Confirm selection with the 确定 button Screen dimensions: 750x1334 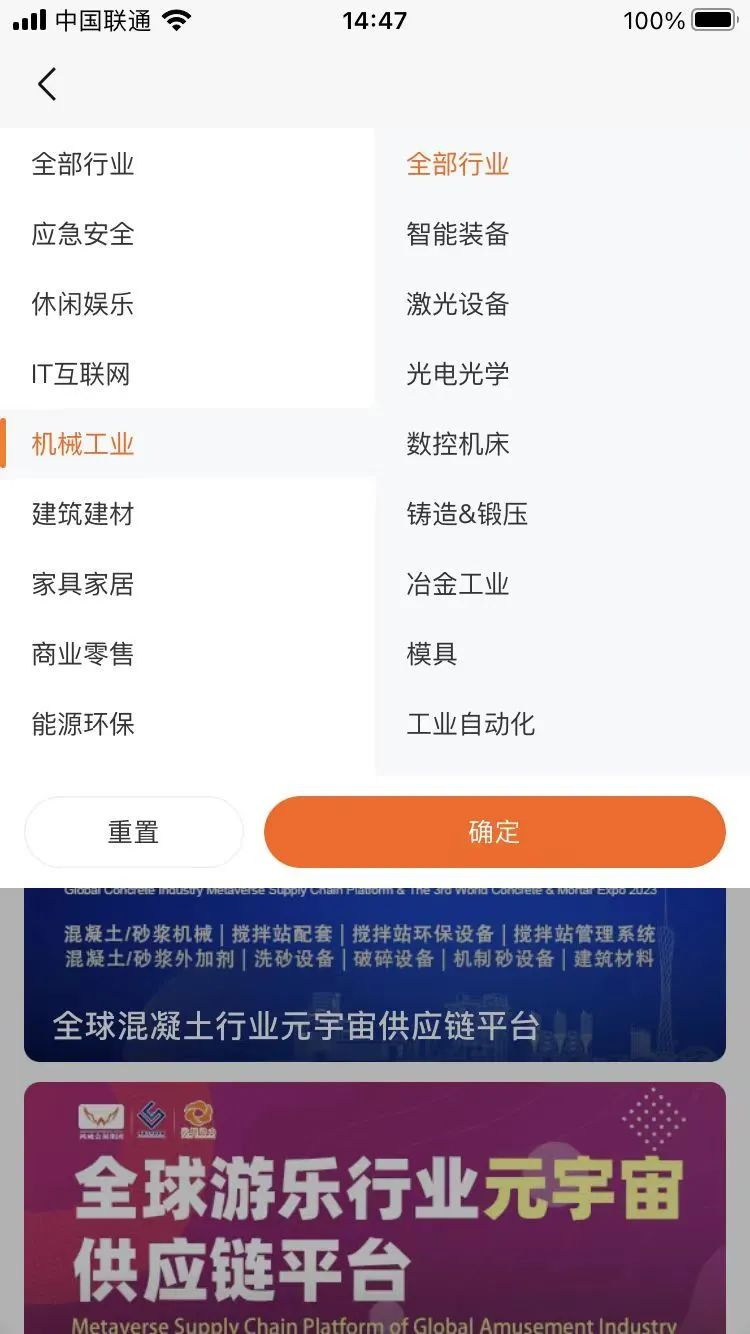pos(494,832)
